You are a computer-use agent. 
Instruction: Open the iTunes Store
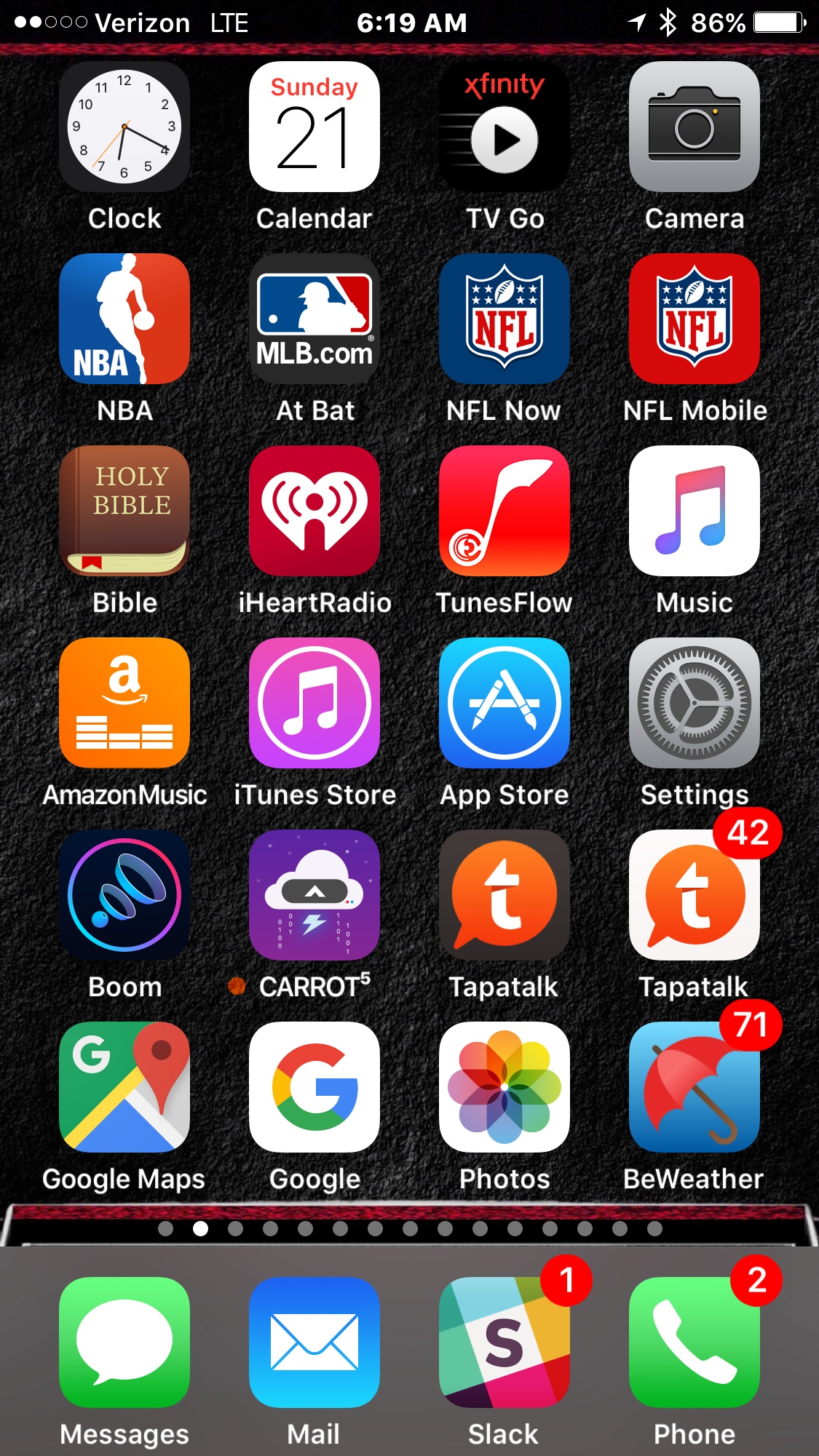pyautogui.click(x=314, y=703)
